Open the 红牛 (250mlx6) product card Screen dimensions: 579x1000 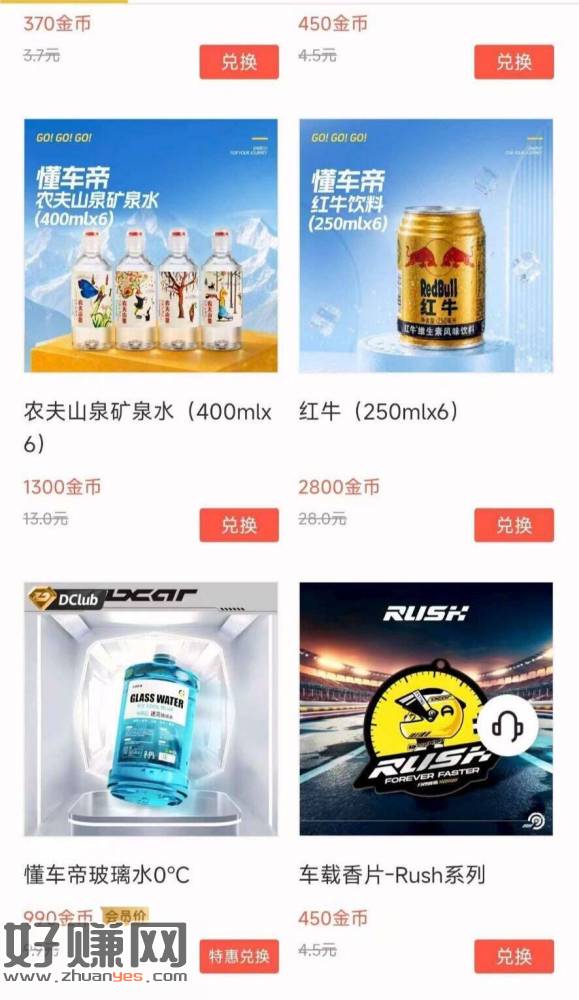click(426, 246)
